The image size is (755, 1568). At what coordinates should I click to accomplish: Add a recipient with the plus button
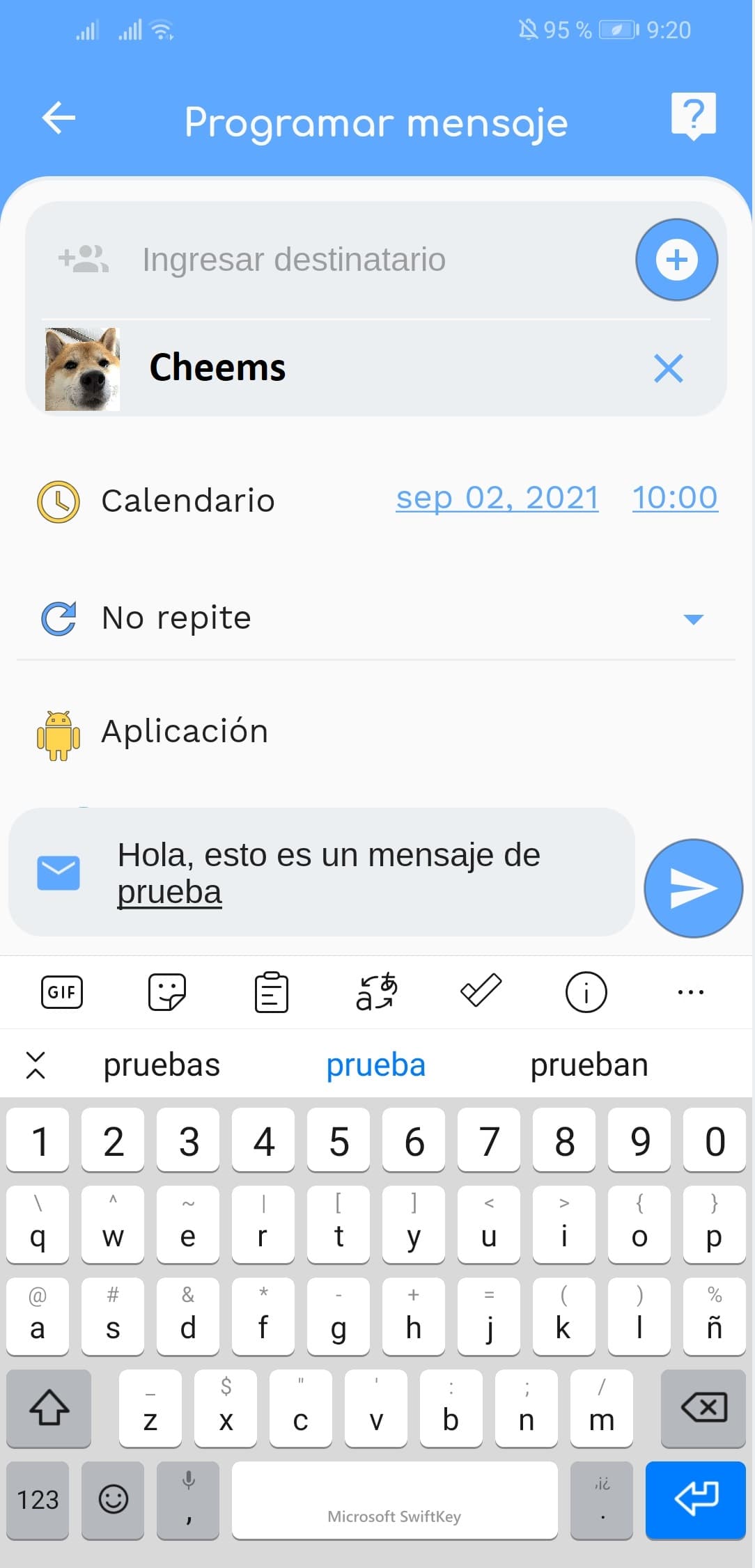(x=676, y=260)
